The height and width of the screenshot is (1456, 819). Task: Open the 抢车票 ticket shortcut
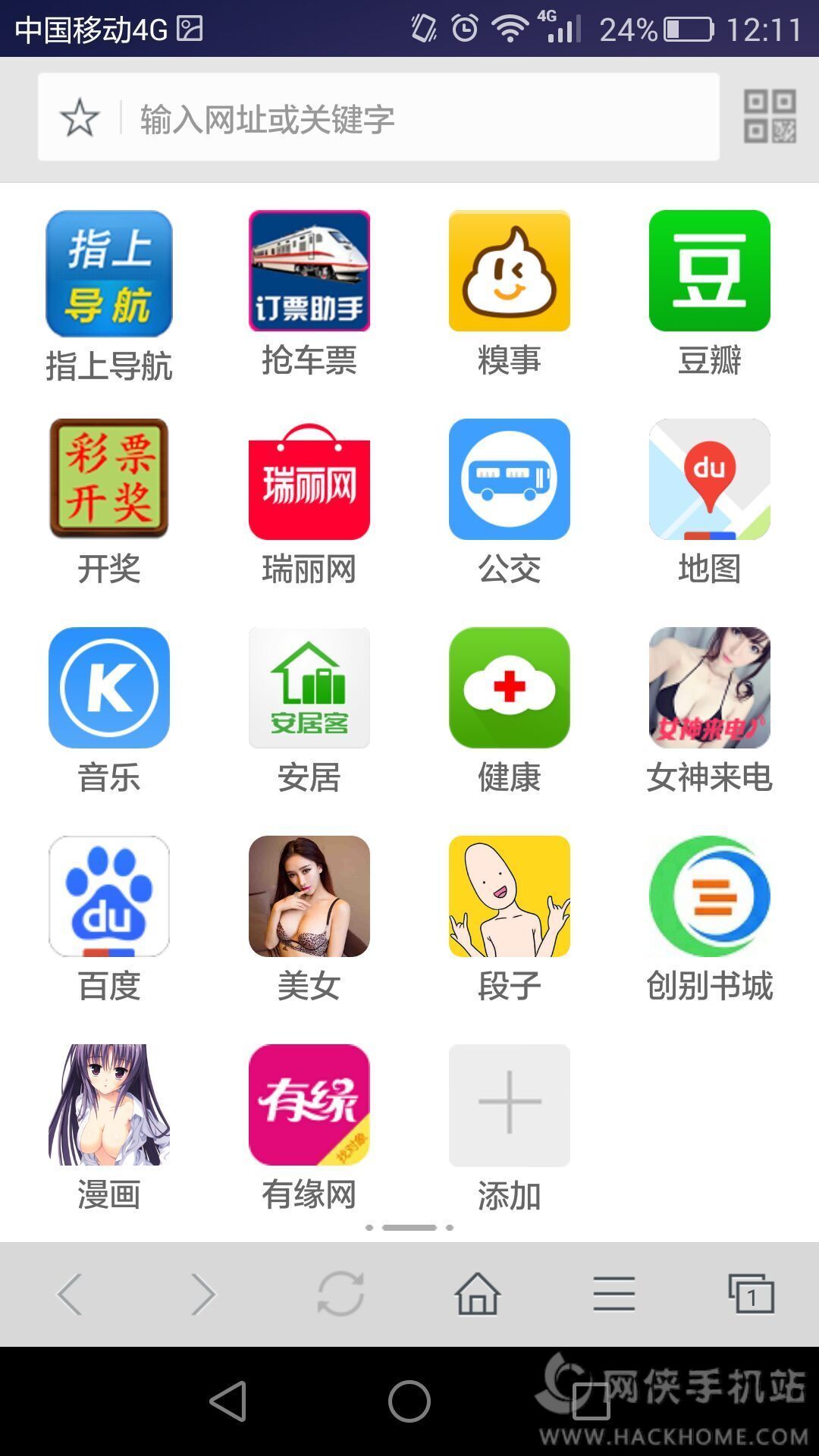pos(309,271)
